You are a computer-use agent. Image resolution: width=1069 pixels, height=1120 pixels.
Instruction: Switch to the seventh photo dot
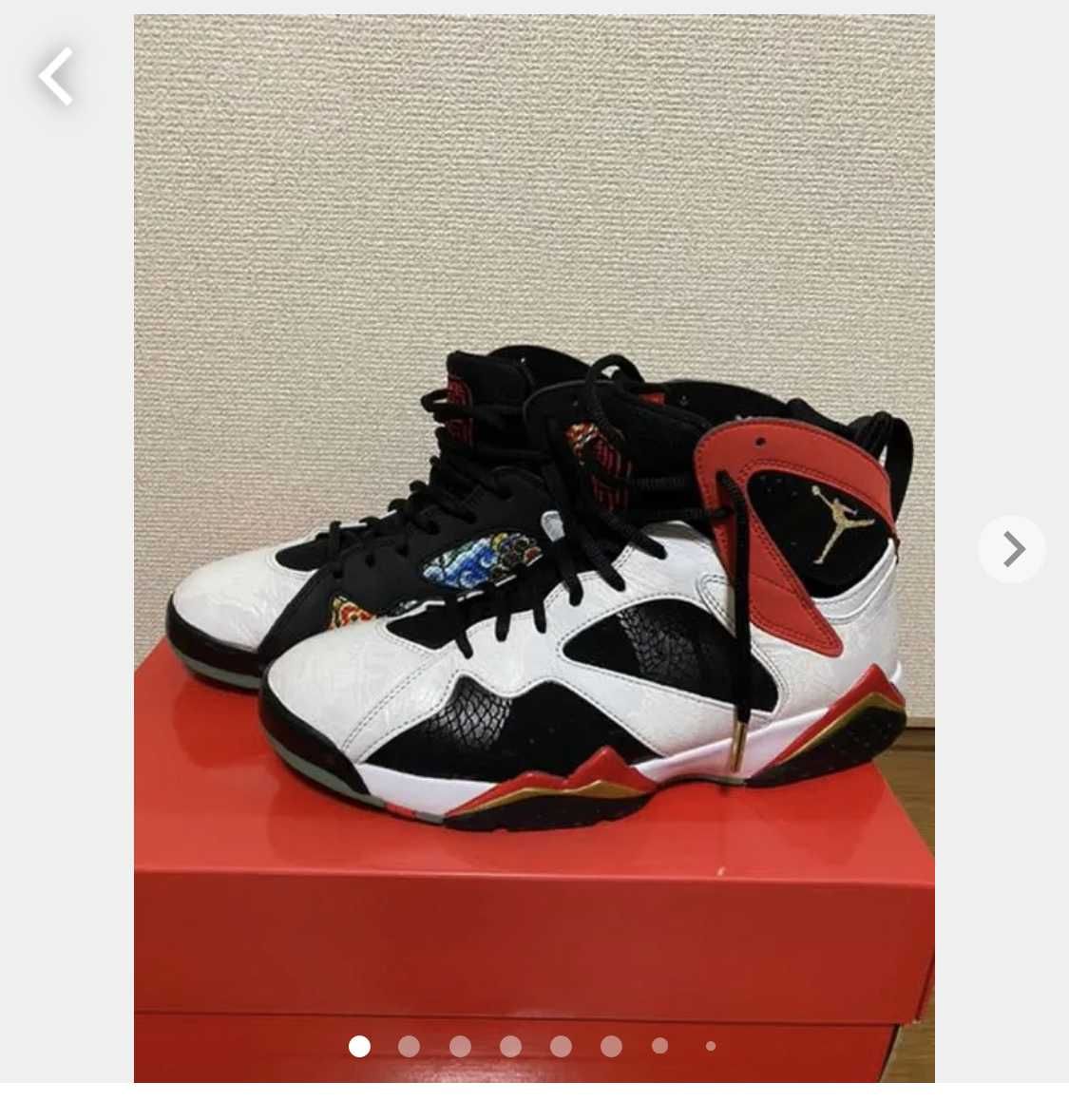pos(661,1046)
